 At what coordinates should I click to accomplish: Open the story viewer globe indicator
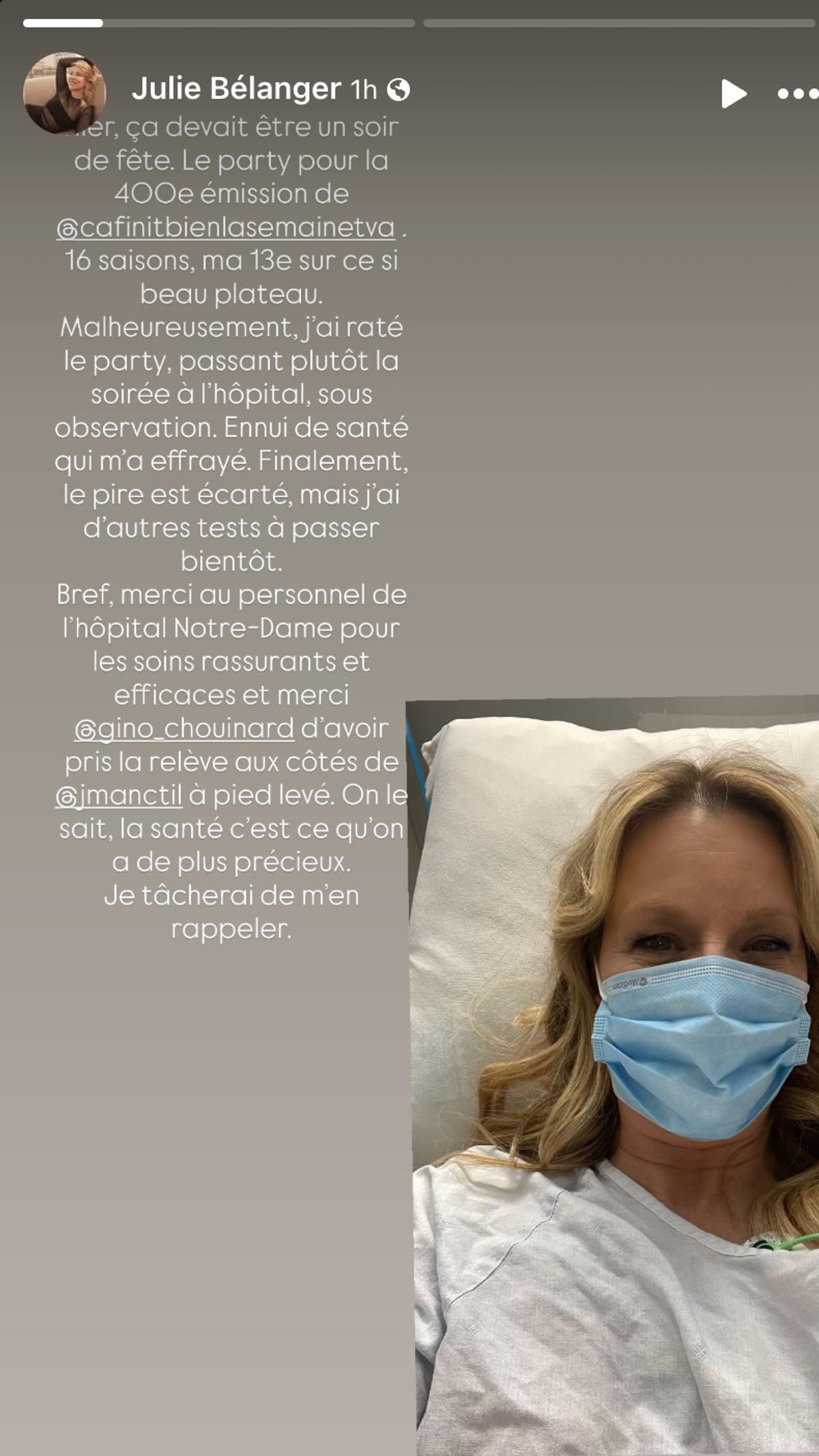(398, 89)
